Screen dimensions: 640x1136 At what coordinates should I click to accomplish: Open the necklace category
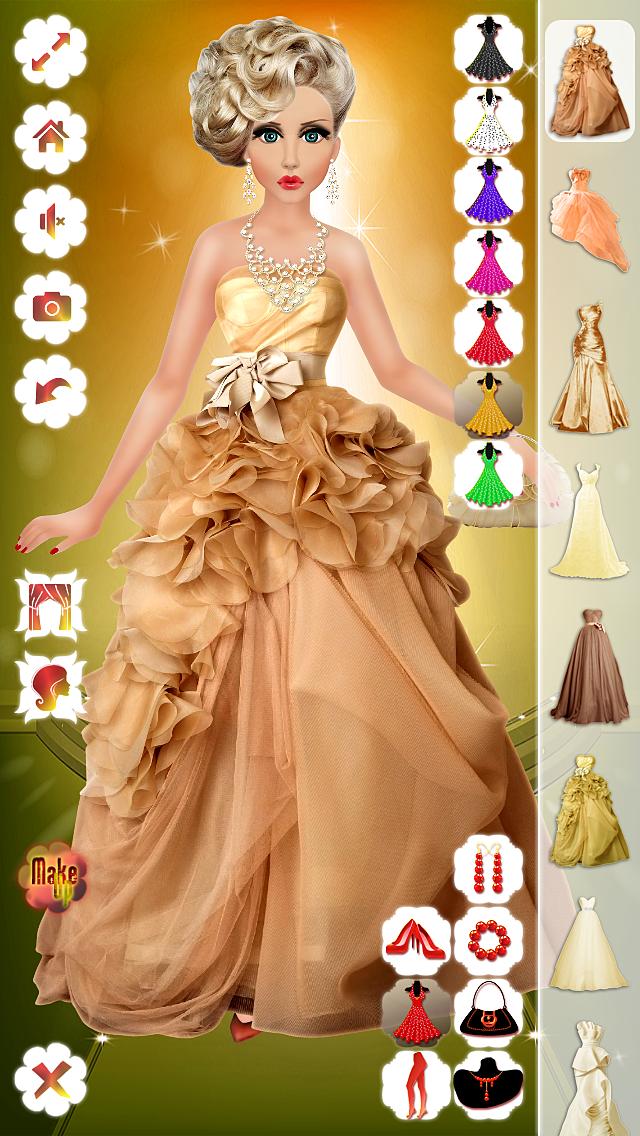tap(489, 1082)
